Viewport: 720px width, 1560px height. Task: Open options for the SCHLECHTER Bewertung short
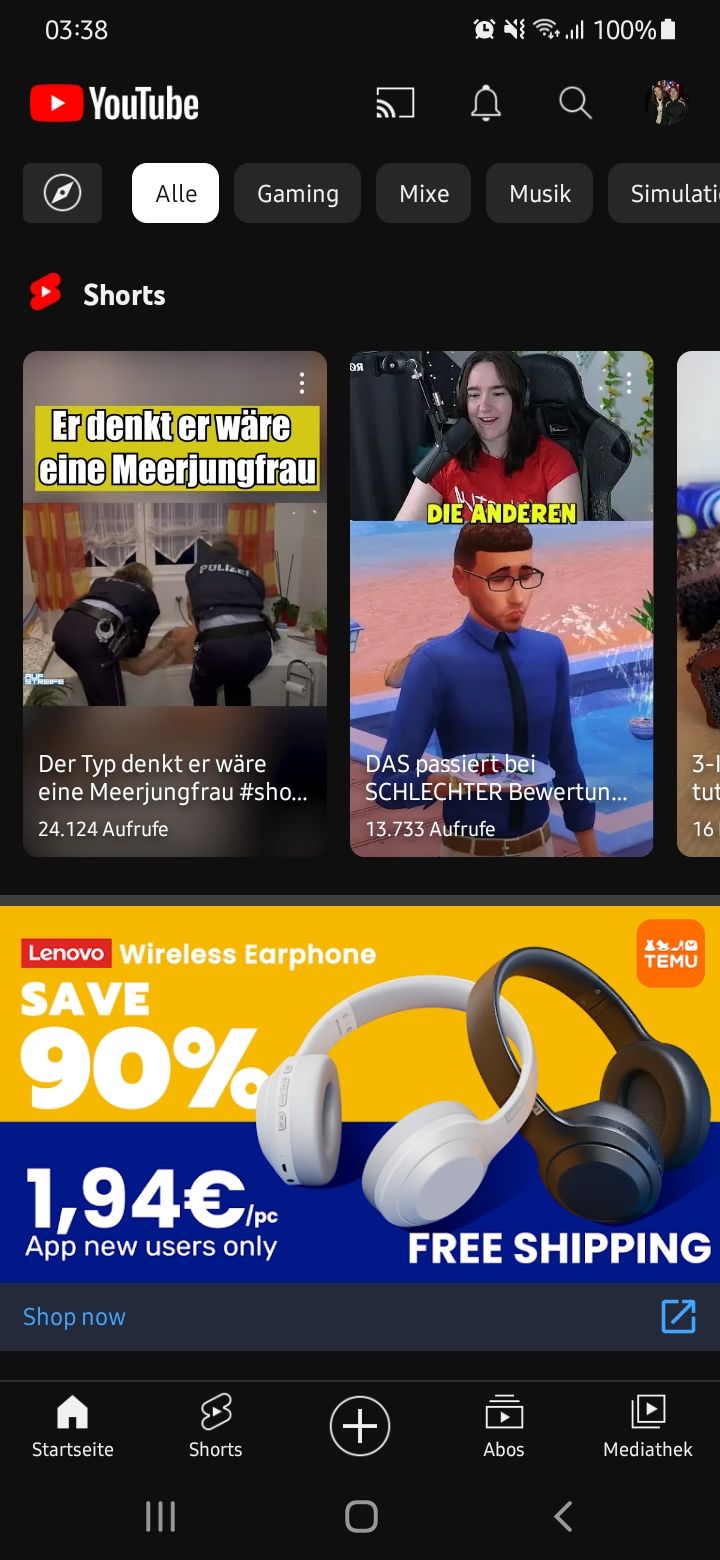[628, 383]
